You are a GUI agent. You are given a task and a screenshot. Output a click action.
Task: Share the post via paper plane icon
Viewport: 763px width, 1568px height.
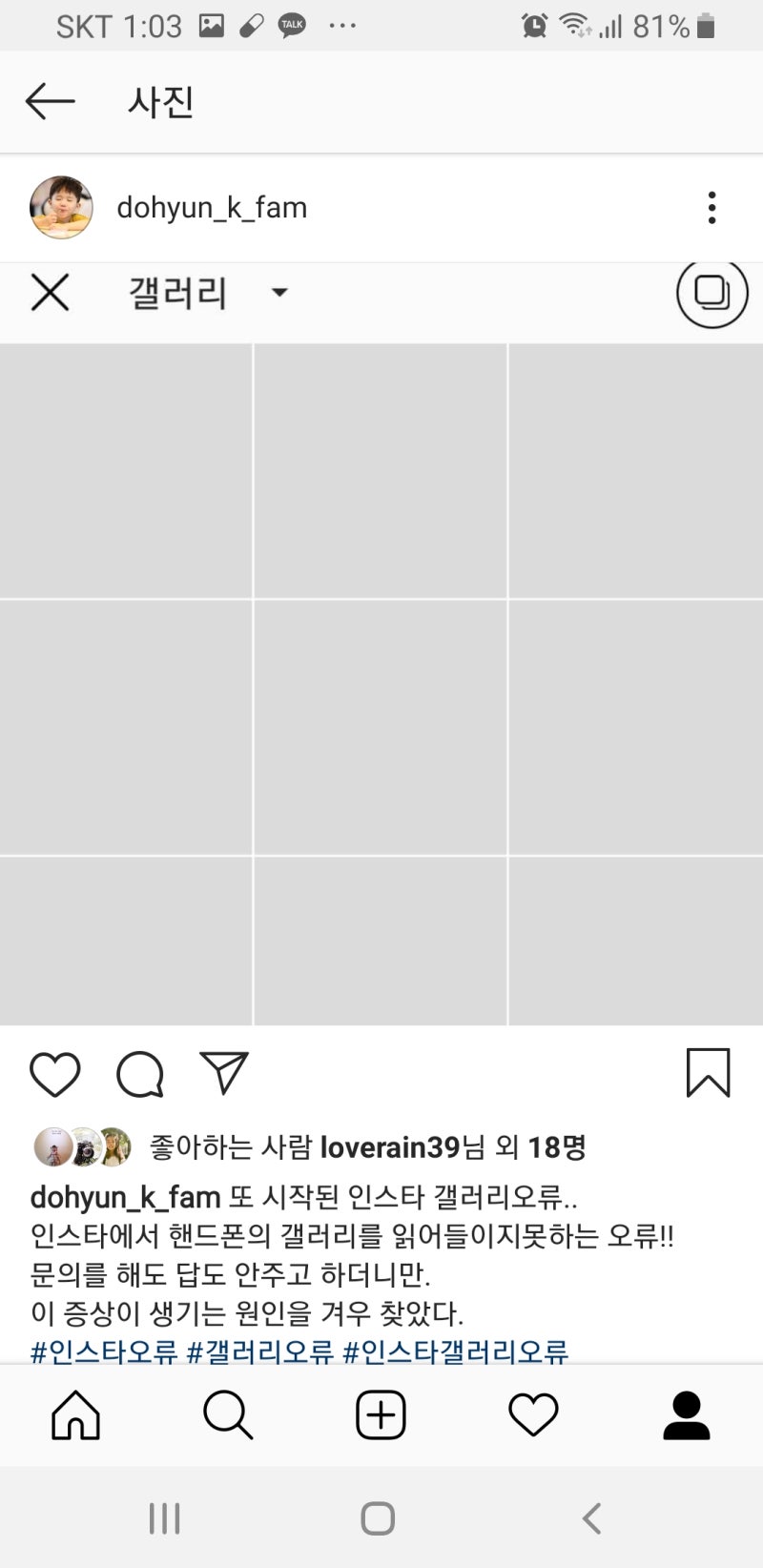point(224,1073)
